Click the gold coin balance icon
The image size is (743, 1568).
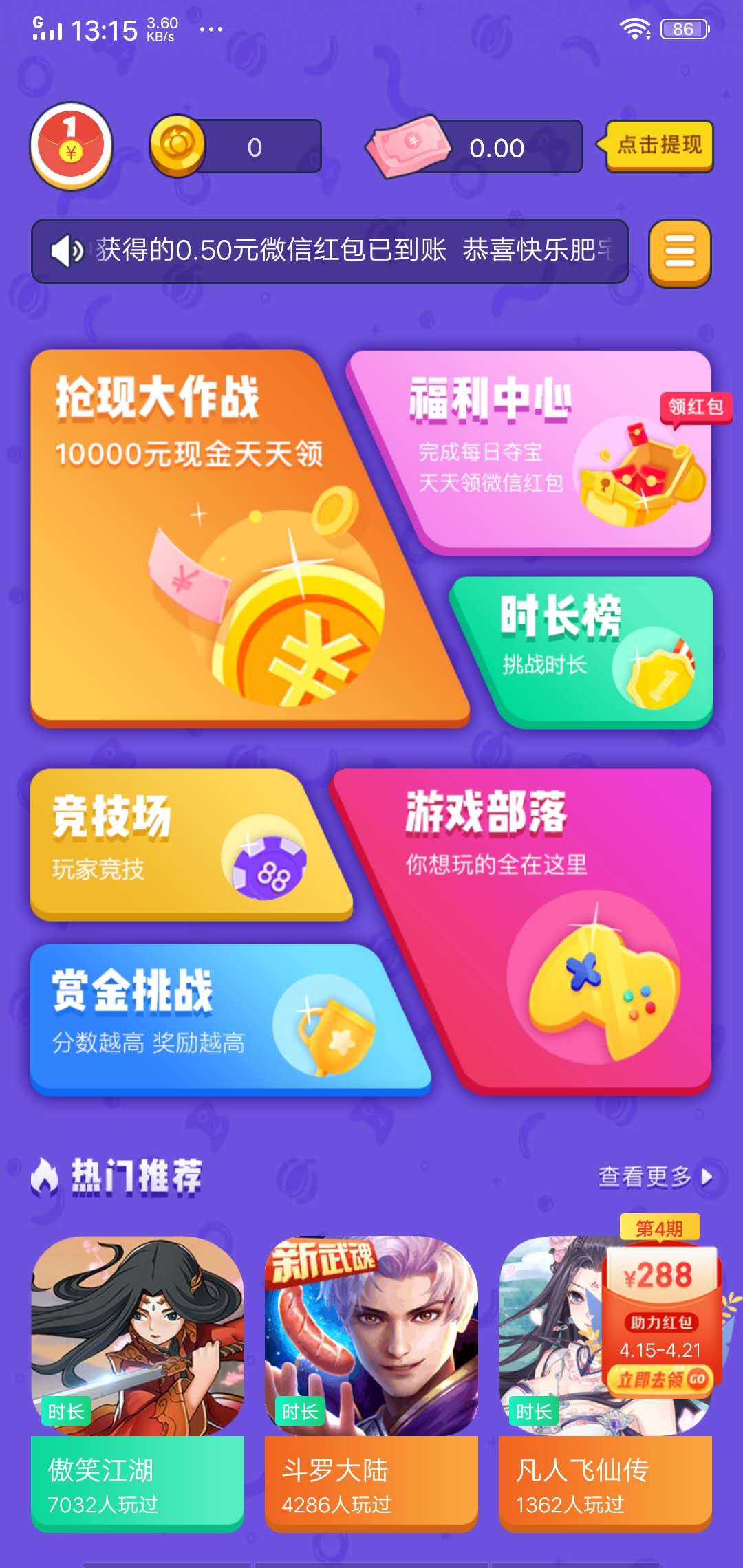pos(177,146)
